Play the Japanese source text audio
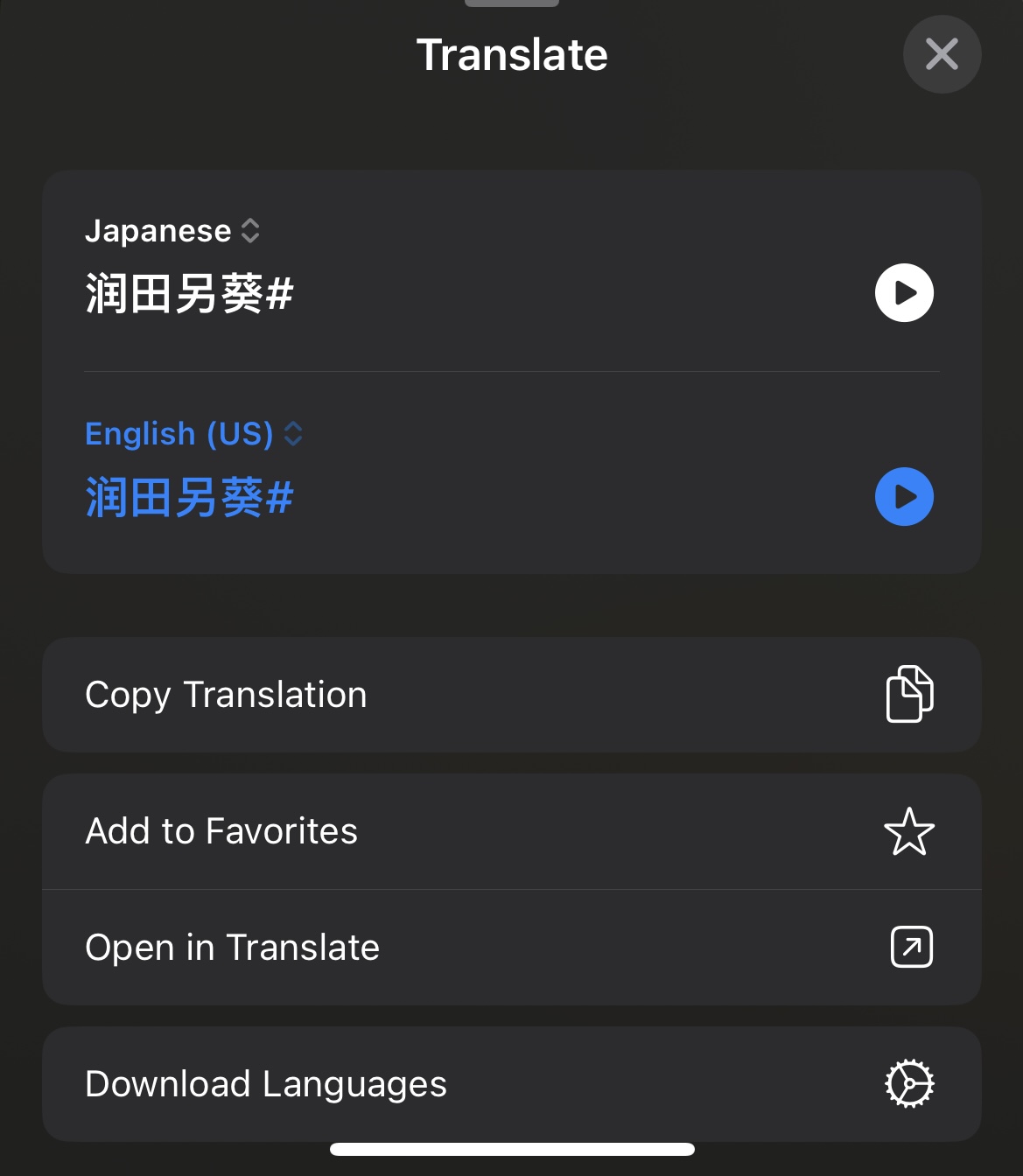The height and width of the screenshot is (1176, 1023). coord(904,293)
